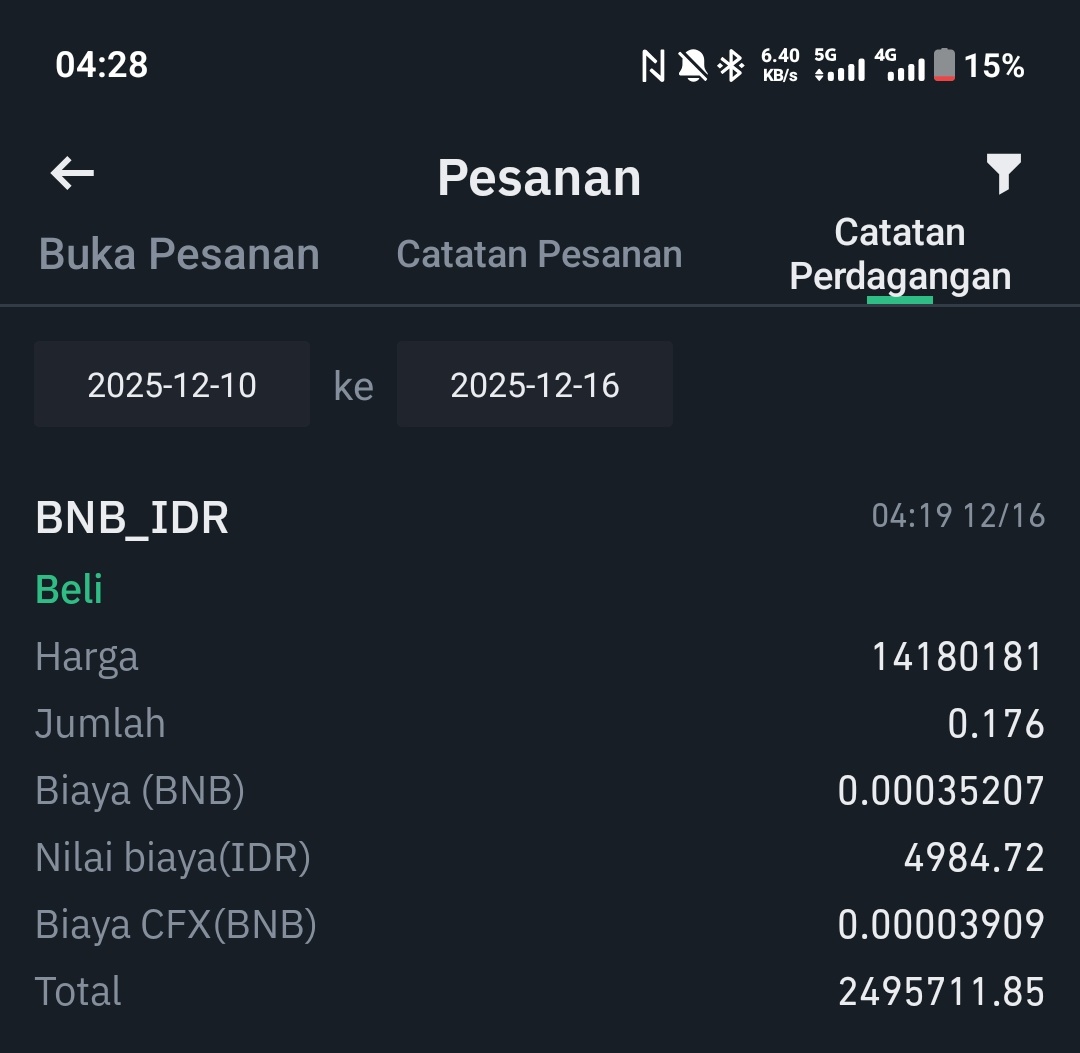Switch to the Buka Pesanan tab

tap(179, 253)
